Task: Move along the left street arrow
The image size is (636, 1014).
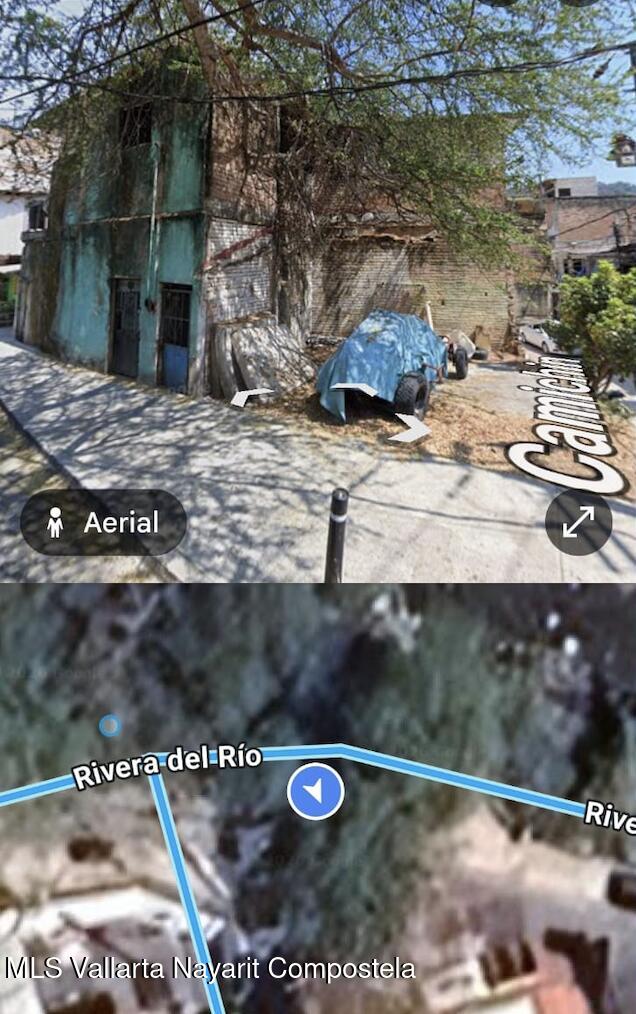Action: coord(250,397)
